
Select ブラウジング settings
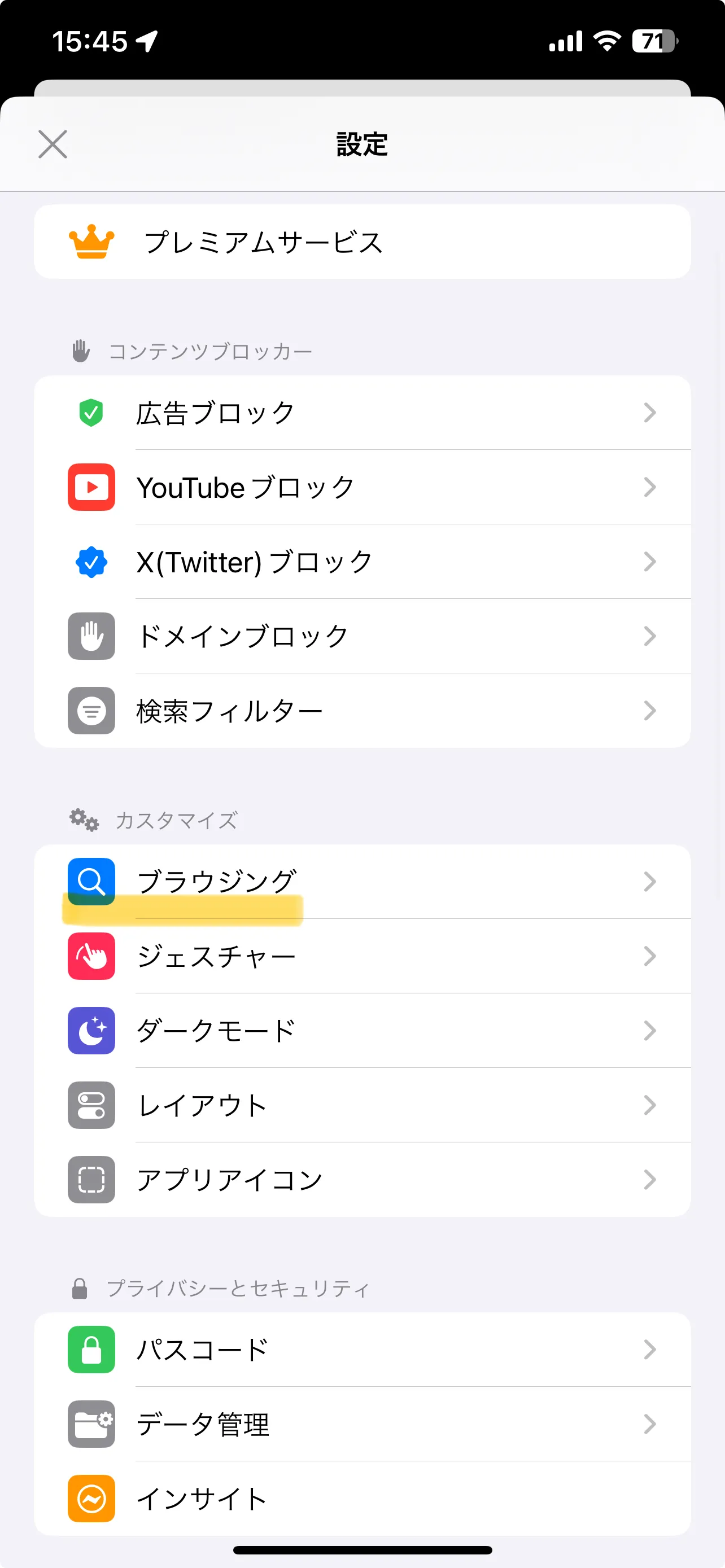(362, 881)
